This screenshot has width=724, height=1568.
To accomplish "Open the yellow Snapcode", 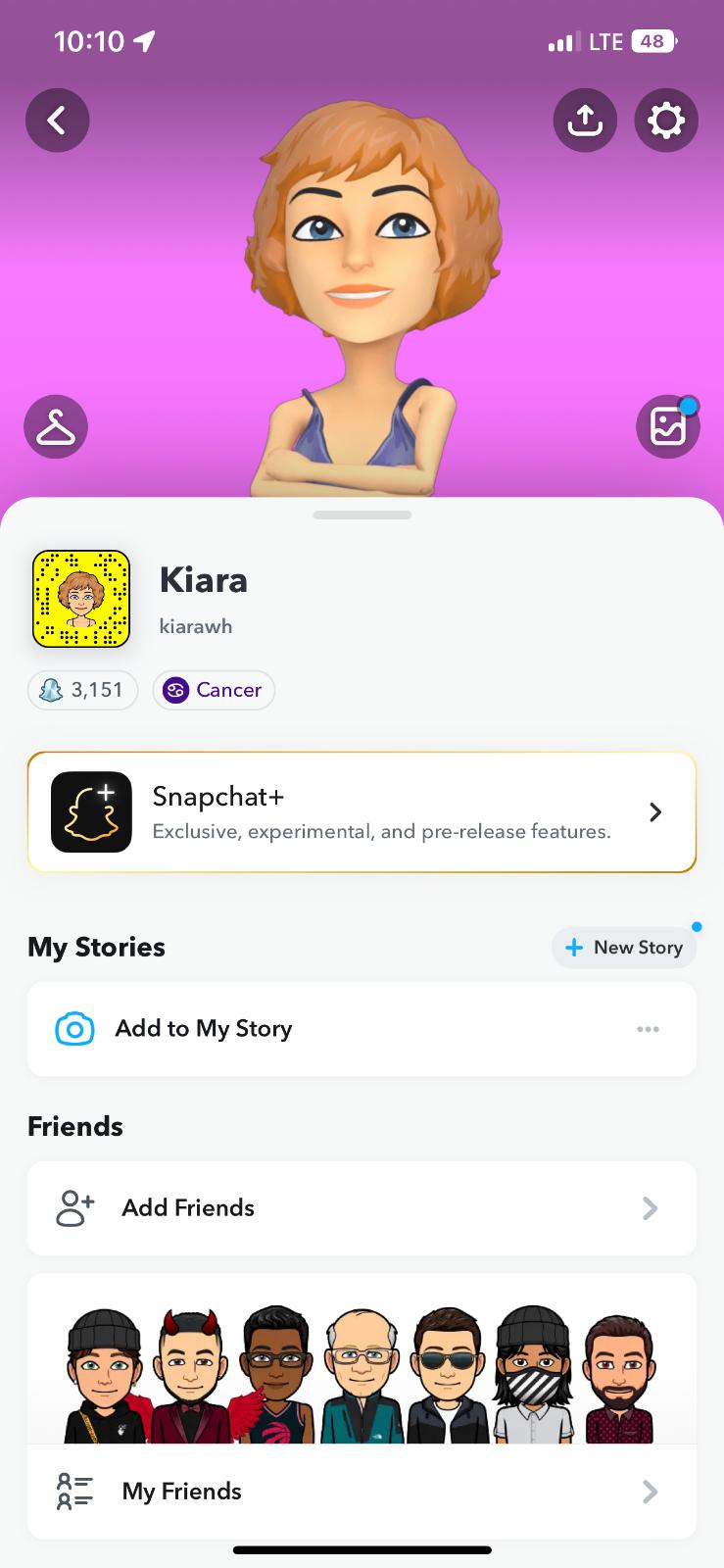I will click(x=81, y=599).
